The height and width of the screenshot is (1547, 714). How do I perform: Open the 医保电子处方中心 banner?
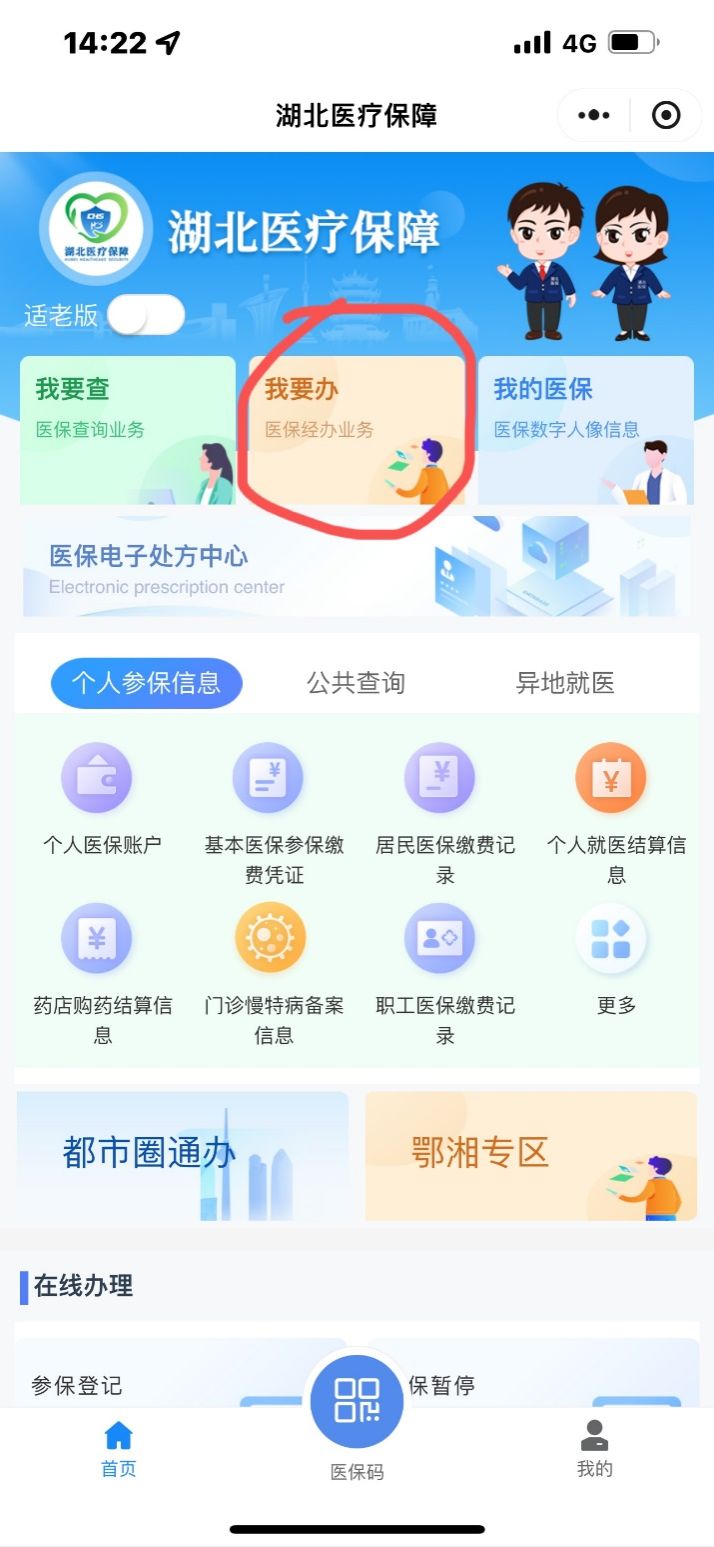point(356,567)
